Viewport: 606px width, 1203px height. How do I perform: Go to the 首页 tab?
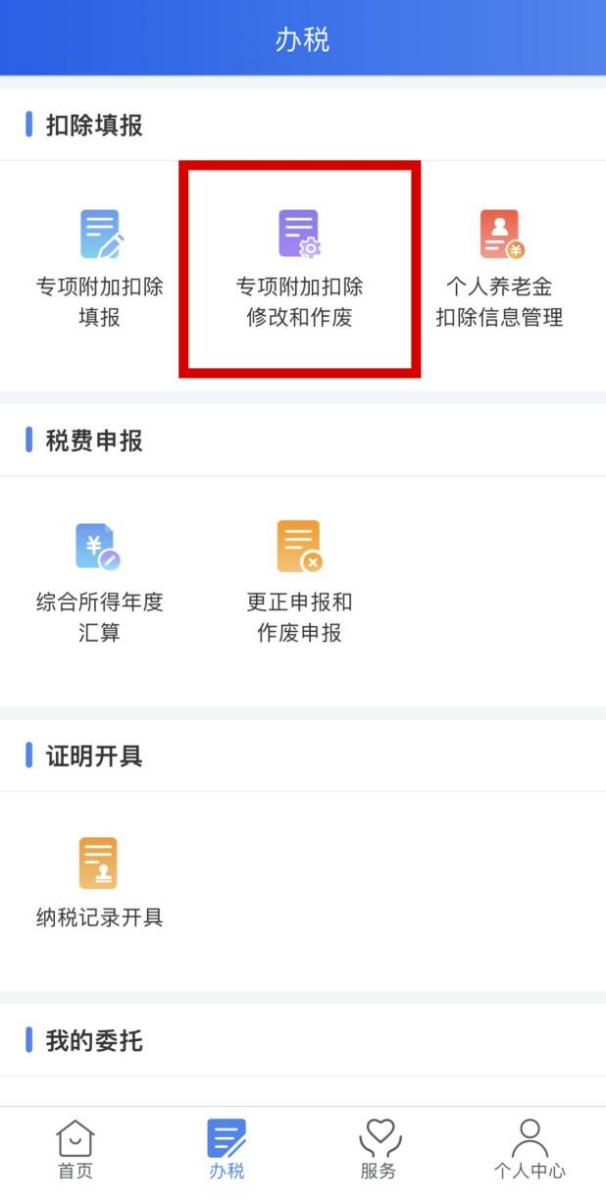point(76,1149)
